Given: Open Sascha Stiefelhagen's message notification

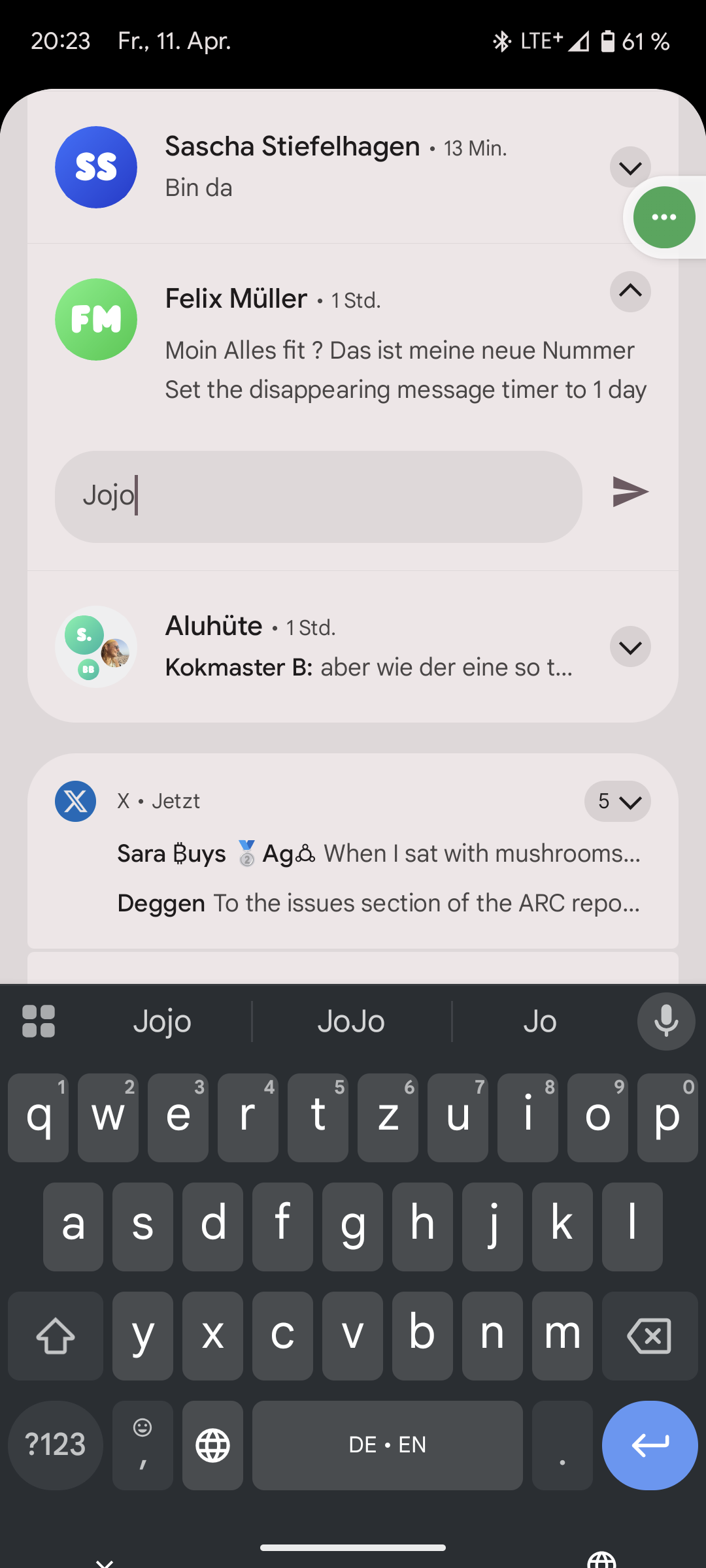Looking at the screenshot, I should point(327,167).
